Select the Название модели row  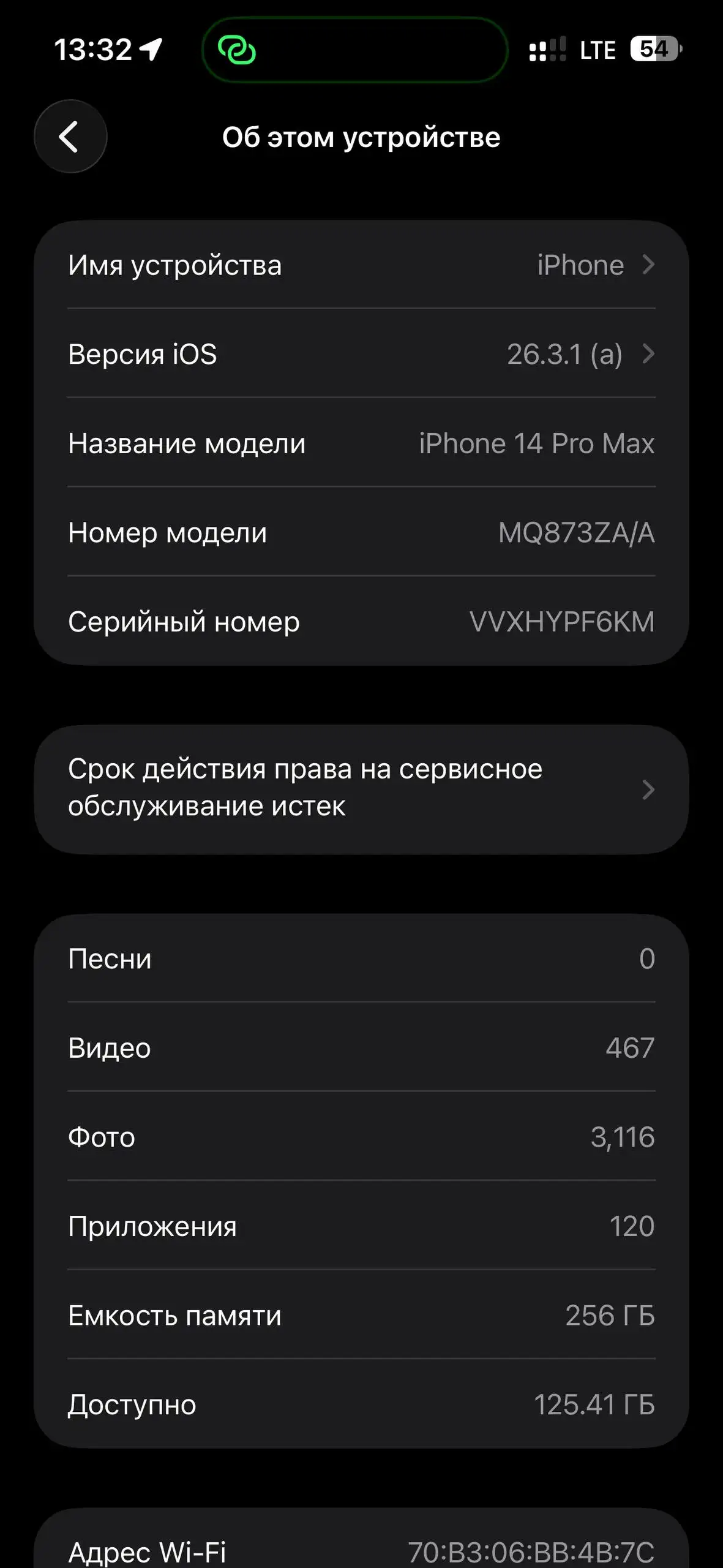pyautogui.click(x=361, y=443)
